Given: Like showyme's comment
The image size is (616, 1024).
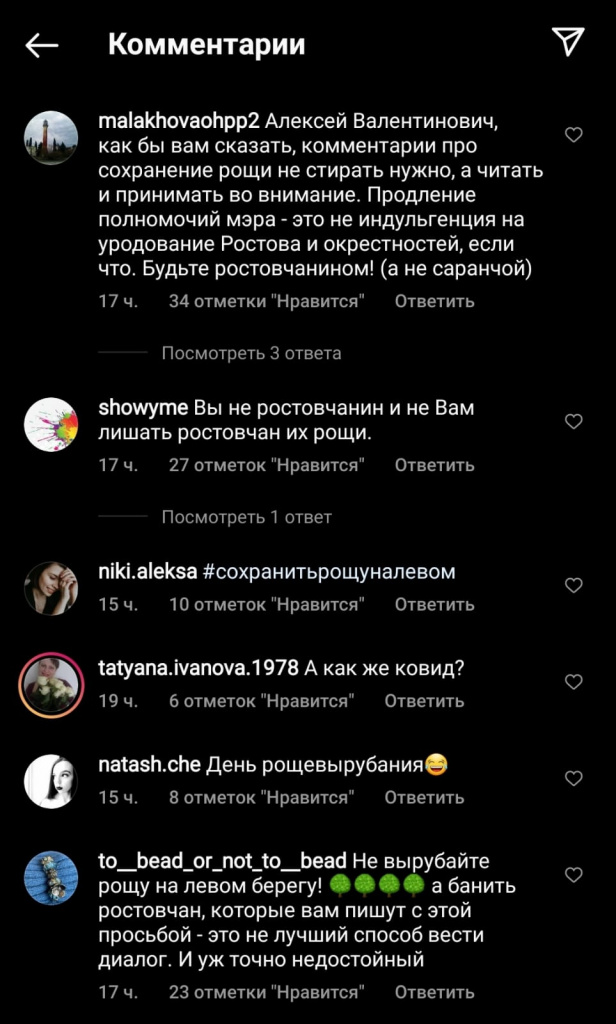Looking at the screenshot, I should (x=574, y=421).
